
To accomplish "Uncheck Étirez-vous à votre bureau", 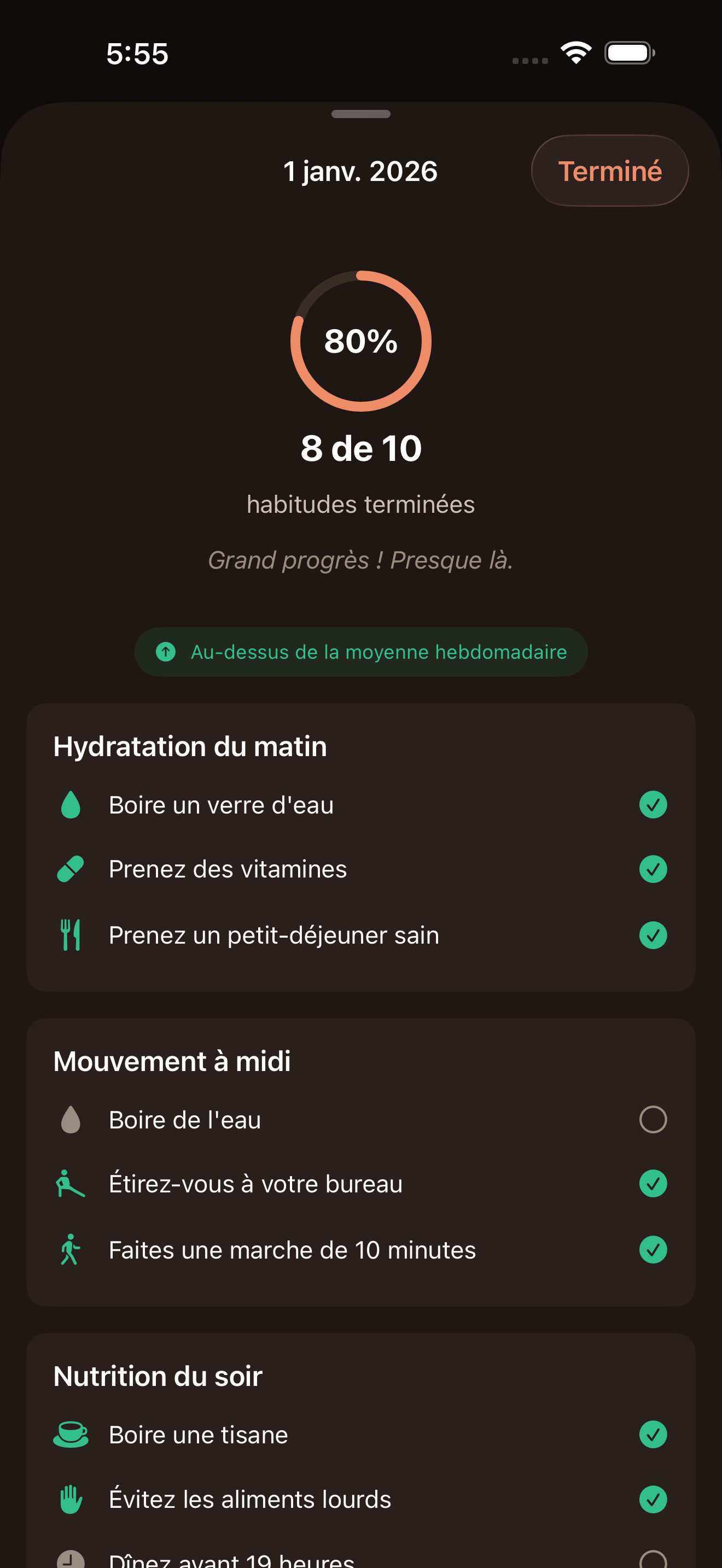I will pyautogui.click(x=653, y=1183).
